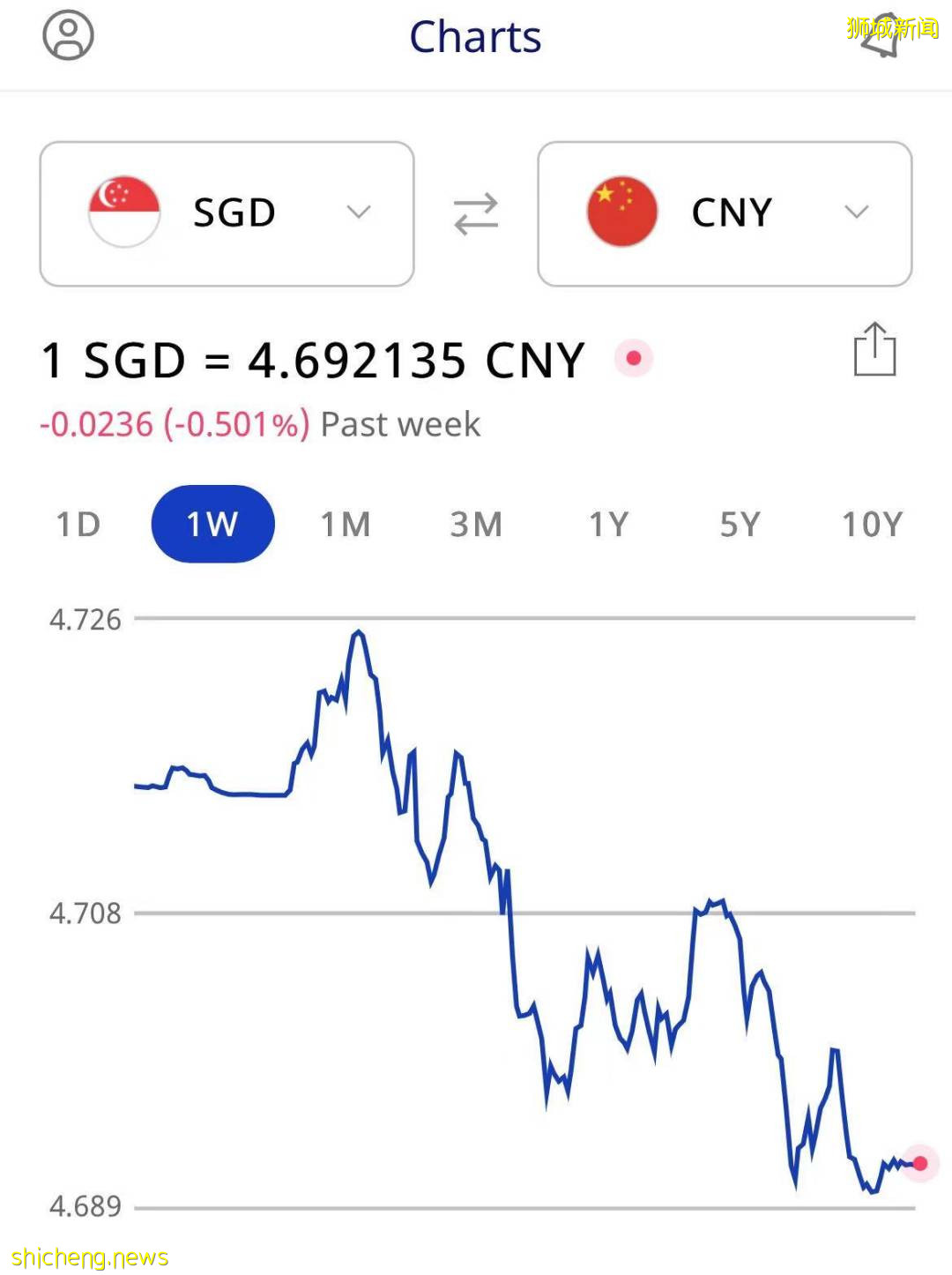
Task: Click the exchange rate text 1 SGD = 4.692135 CNY
Action: 310,358
